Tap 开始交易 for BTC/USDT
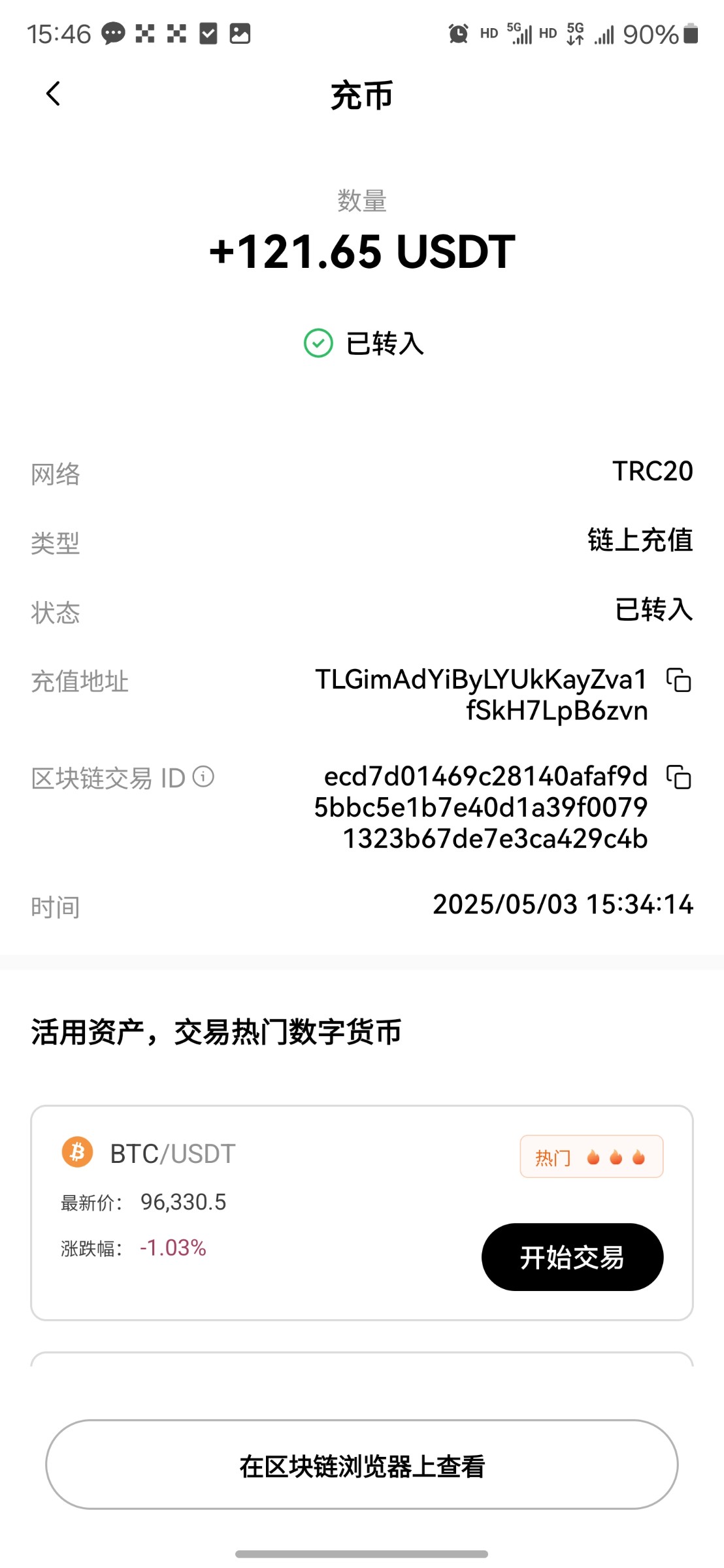724x1568 pixels. point(572,1257)
